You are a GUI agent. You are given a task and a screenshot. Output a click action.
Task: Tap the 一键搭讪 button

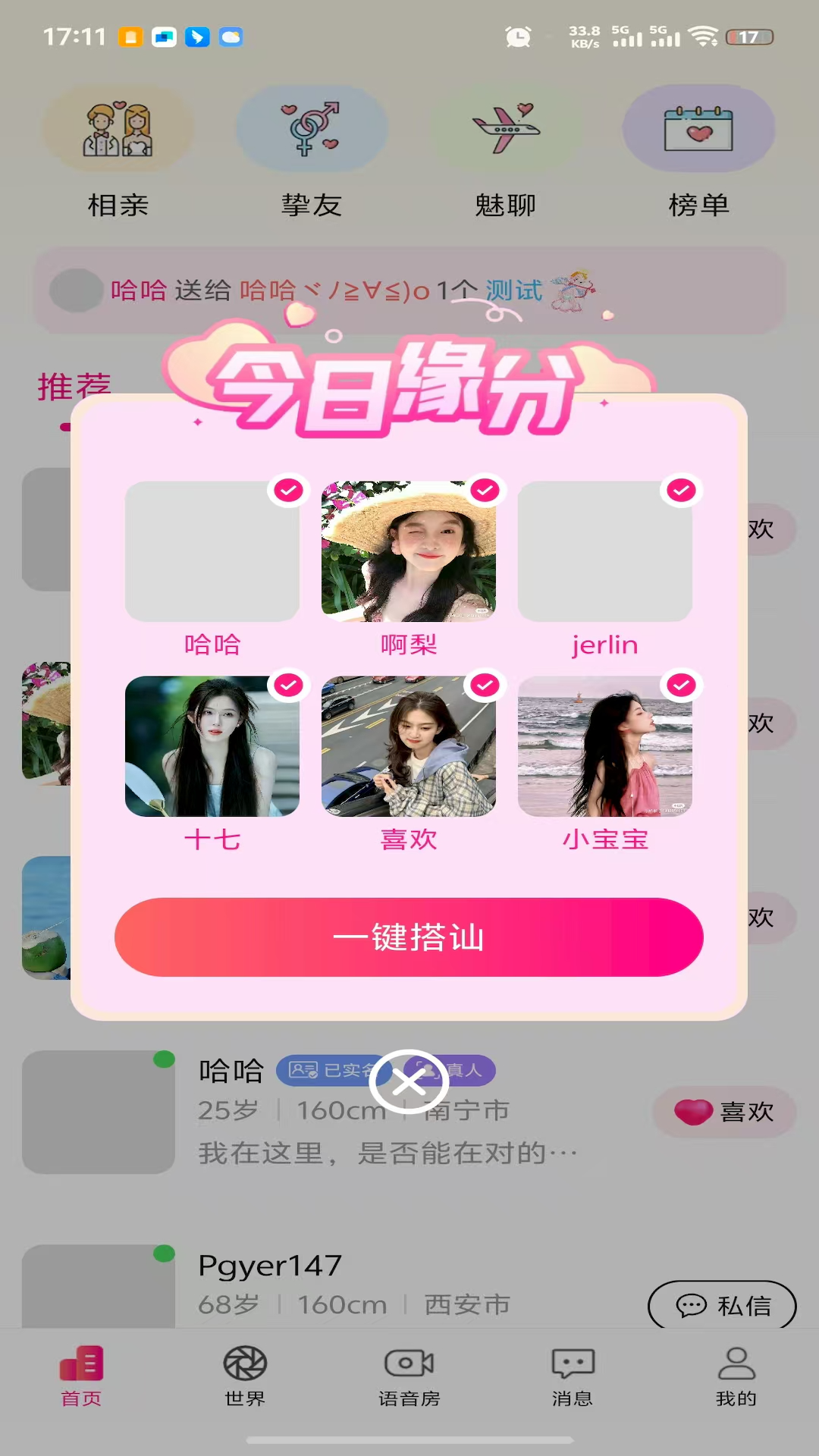coord(409,937)
